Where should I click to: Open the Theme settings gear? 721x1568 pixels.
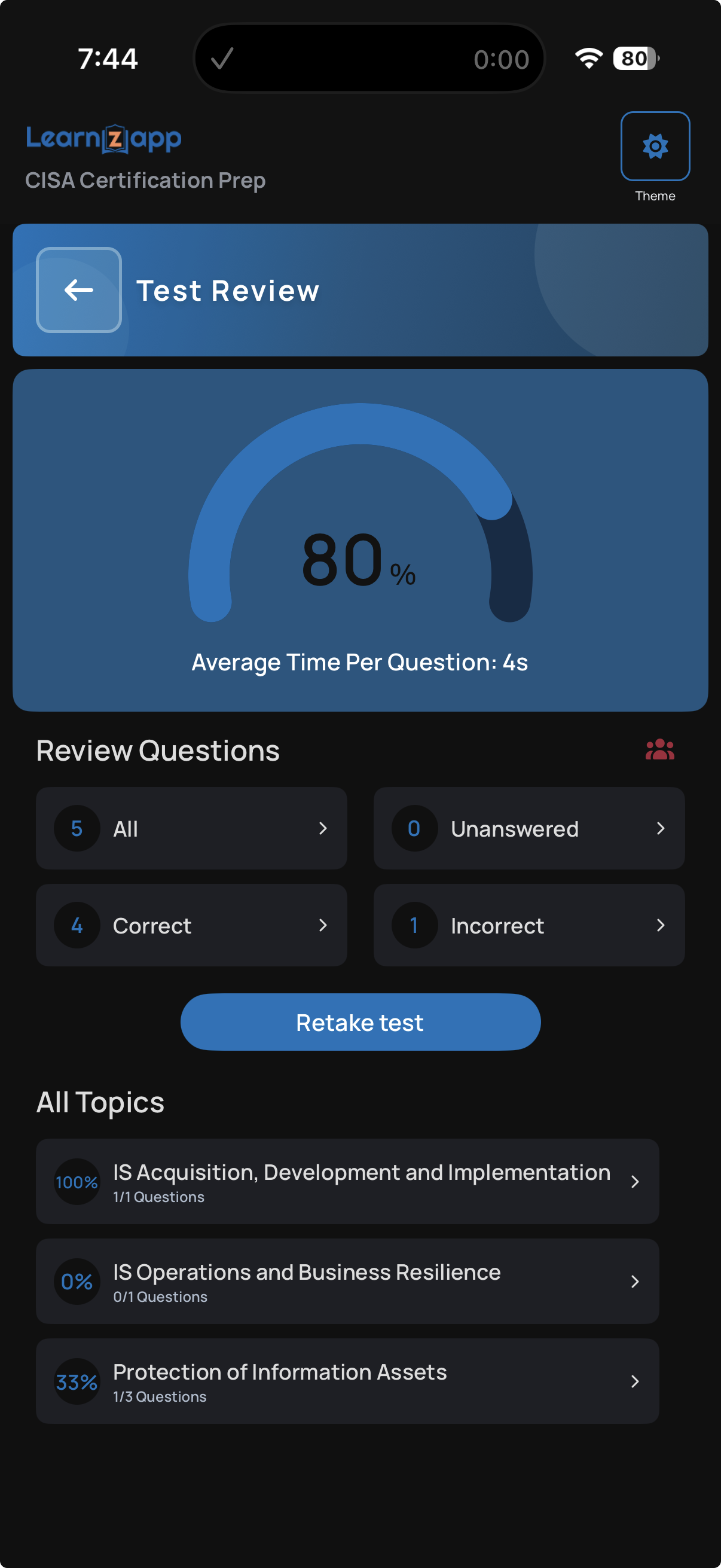click(655, 146)
